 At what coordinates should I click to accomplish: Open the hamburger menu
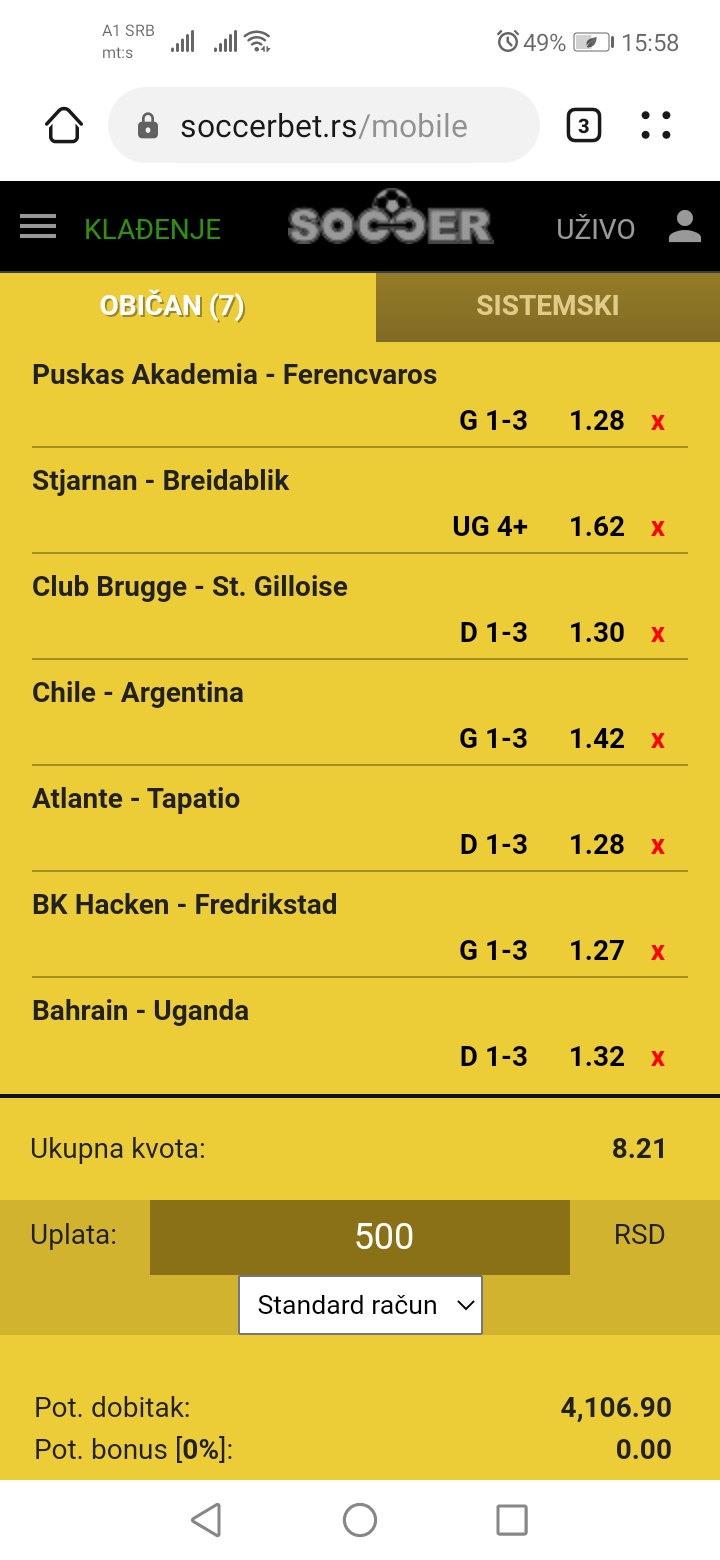coord(38,227)
